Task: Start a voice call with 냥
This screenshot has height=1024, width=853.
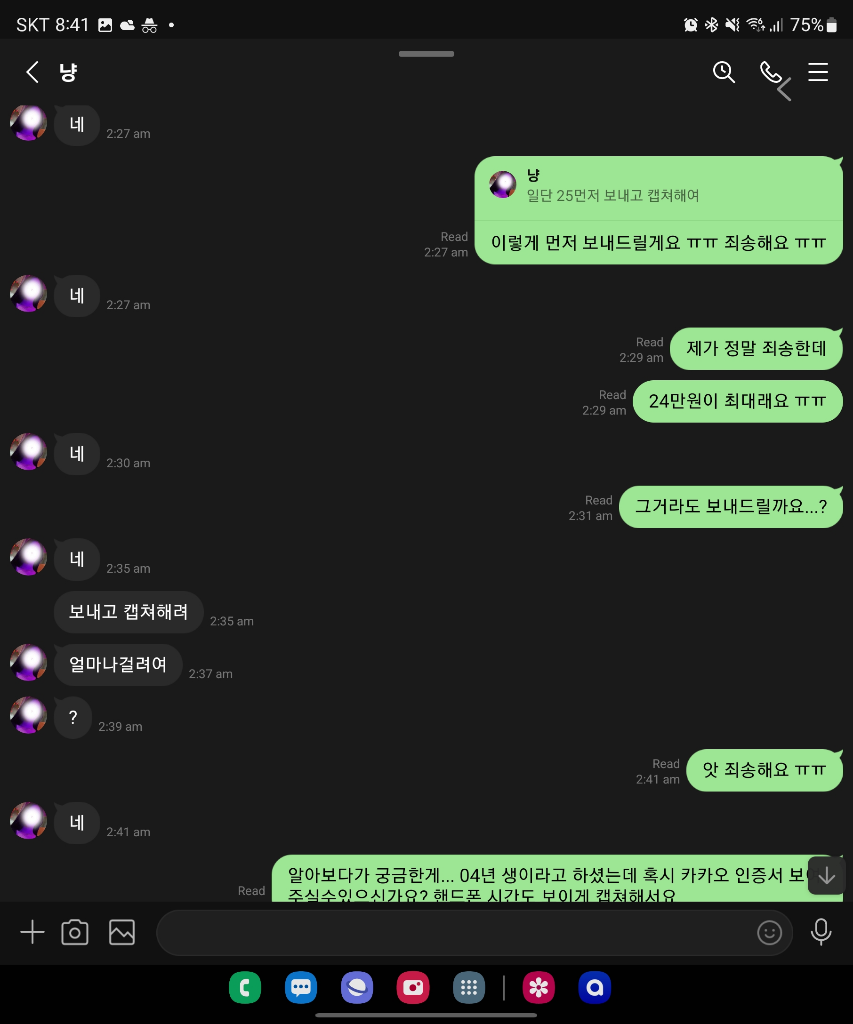Action: point(770,72)
